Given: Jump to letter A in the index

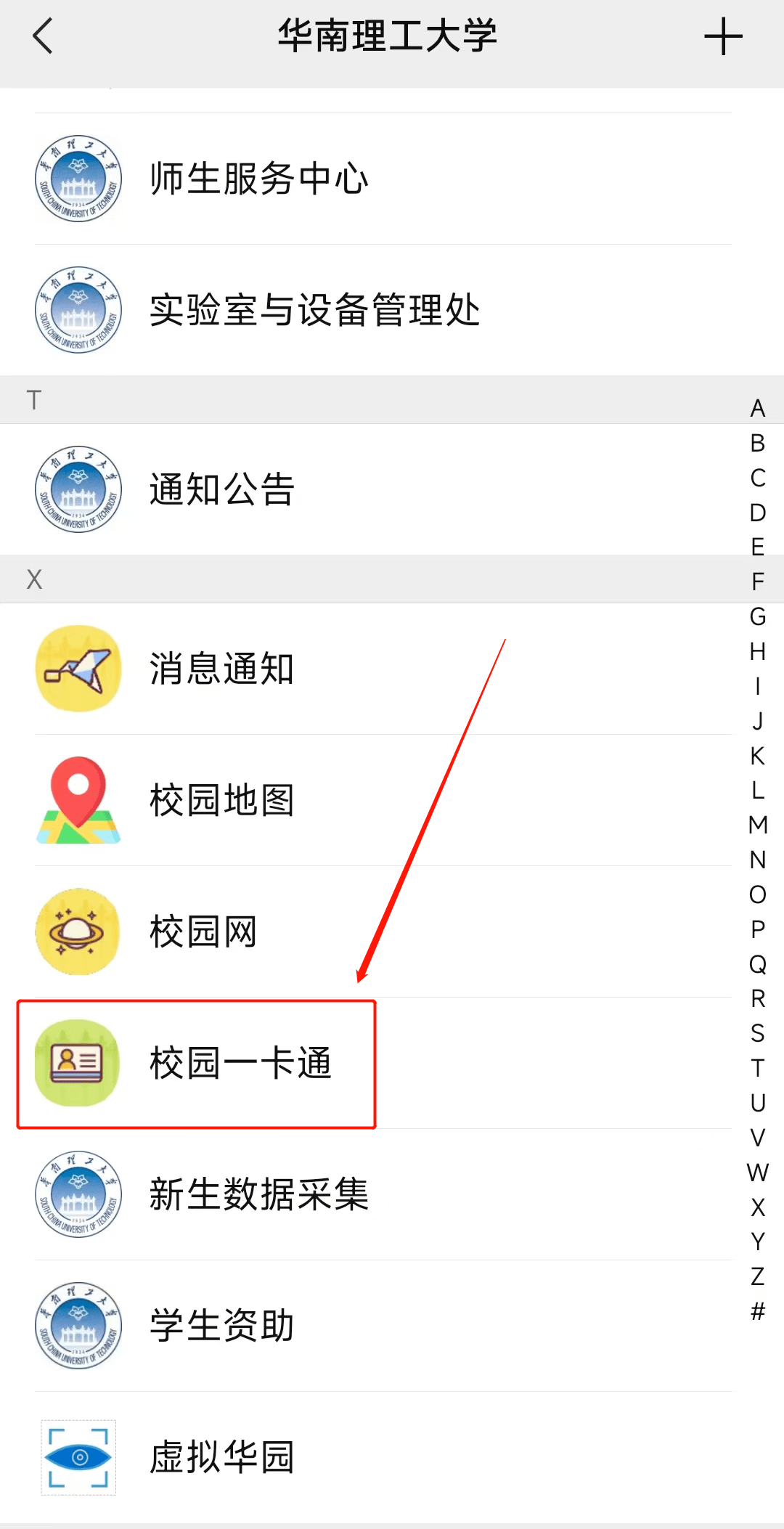Looking at the screenshot, I should coord(758,408).
